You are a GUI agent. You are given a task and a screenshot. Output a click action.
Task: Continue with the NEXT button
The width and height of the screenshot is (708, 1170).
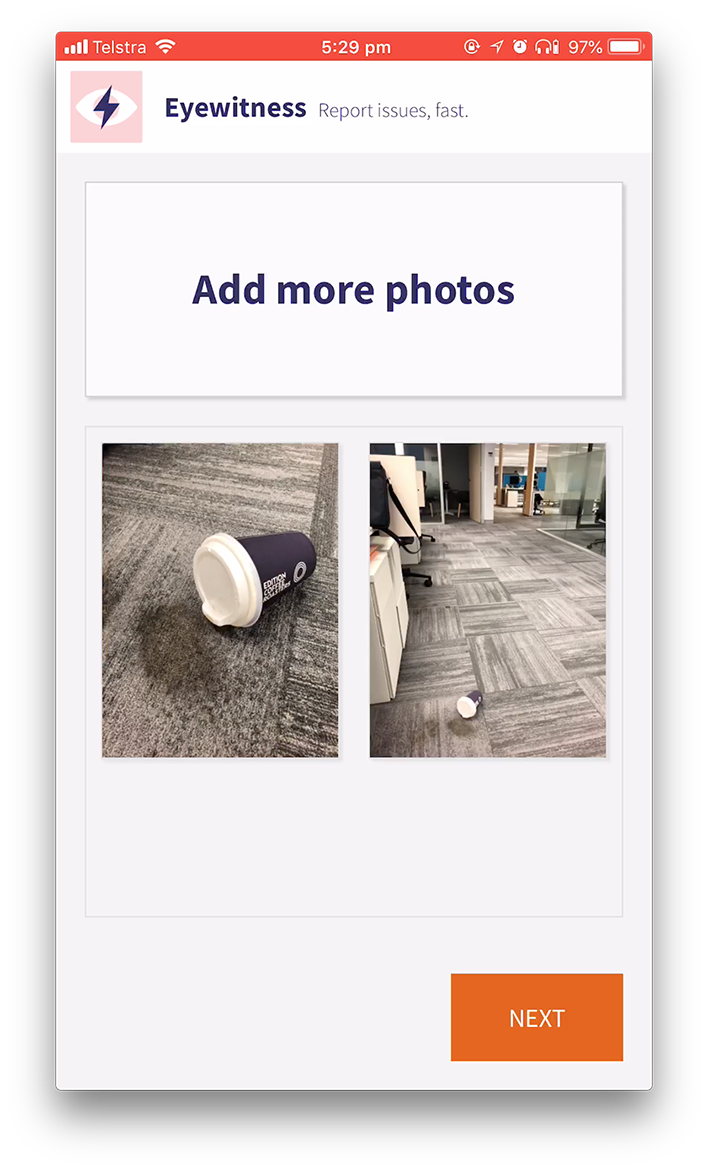coord(536,1017)
